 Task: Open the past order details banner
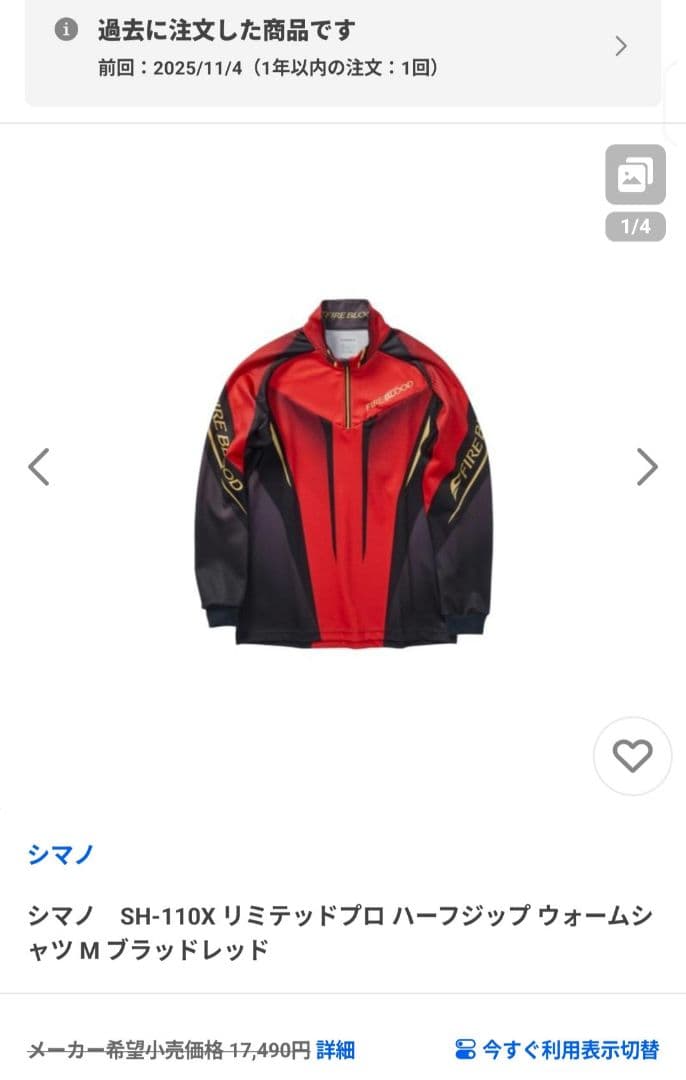342,48
